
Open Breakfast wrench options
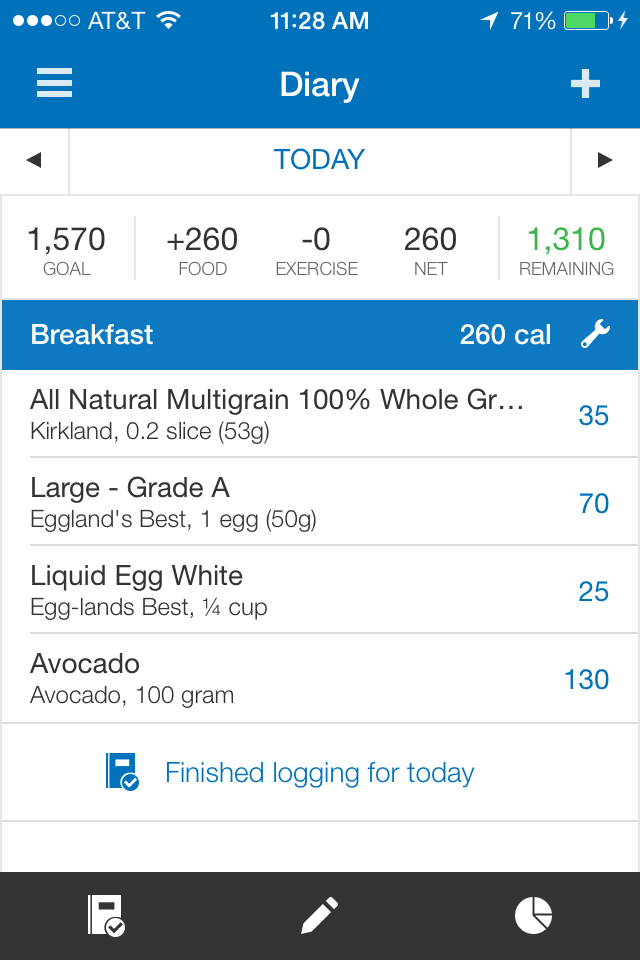595,334
